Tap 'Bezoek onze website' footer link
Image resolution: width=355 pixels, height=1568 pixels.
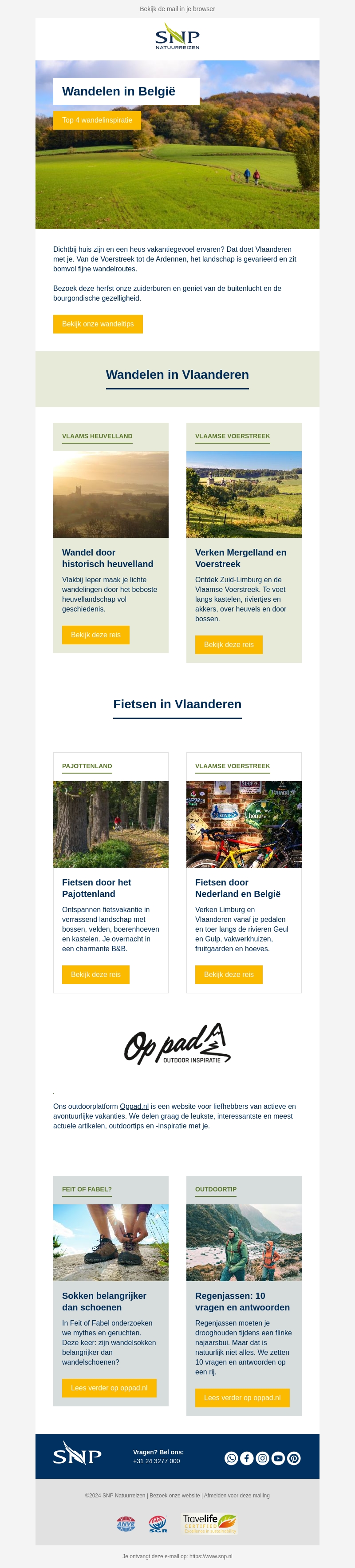[x=174, y=1496]
